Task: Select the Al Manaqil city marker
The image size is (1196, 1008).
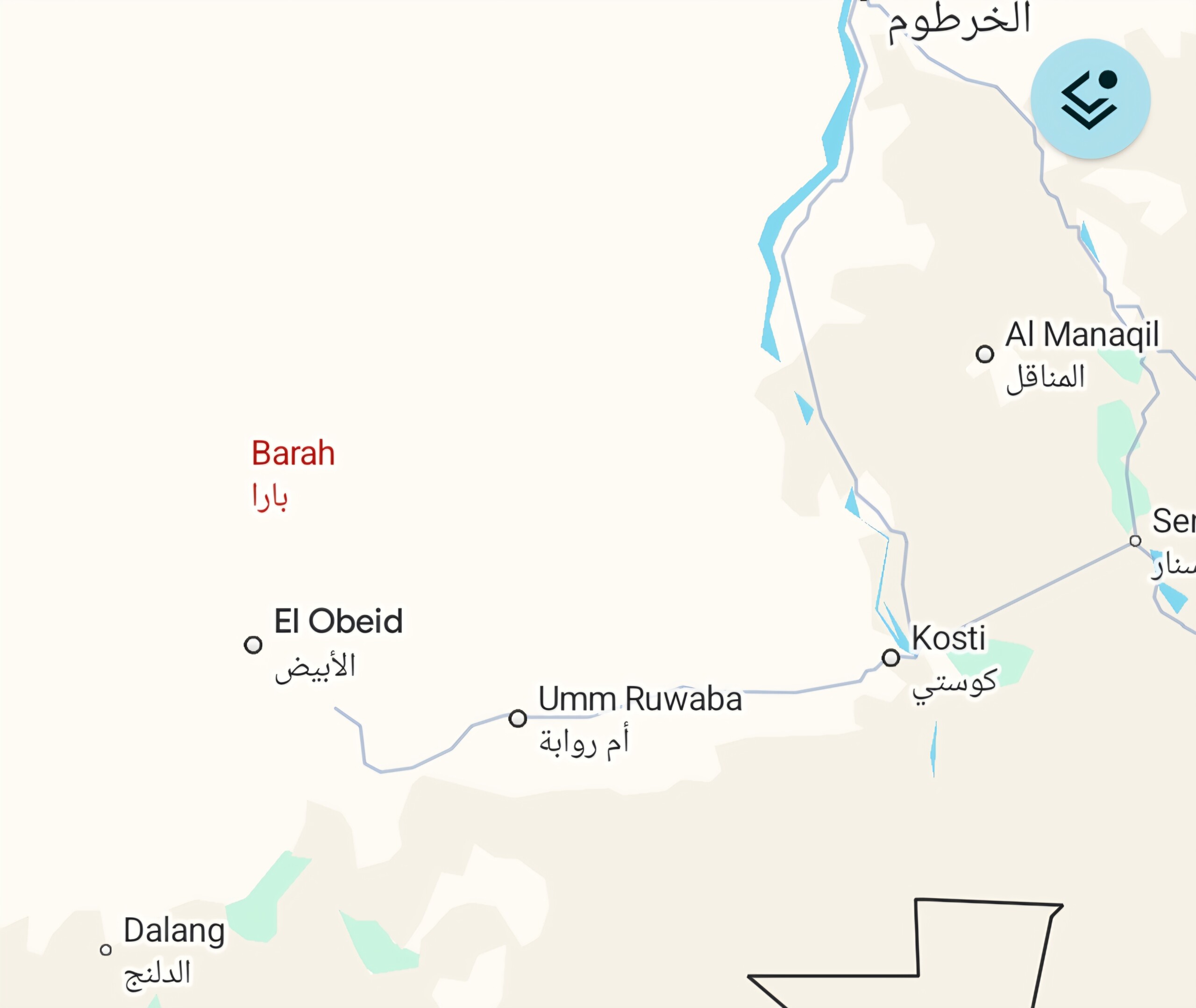Action: 985,354
